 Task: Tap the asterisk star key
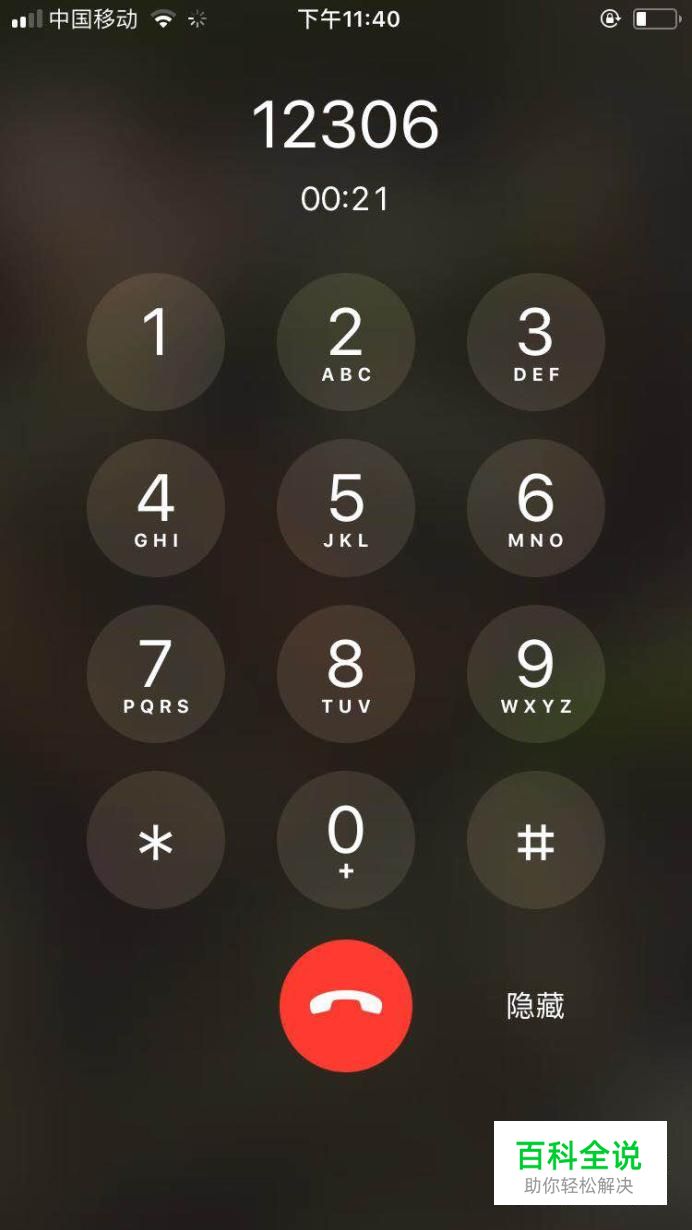156,840
